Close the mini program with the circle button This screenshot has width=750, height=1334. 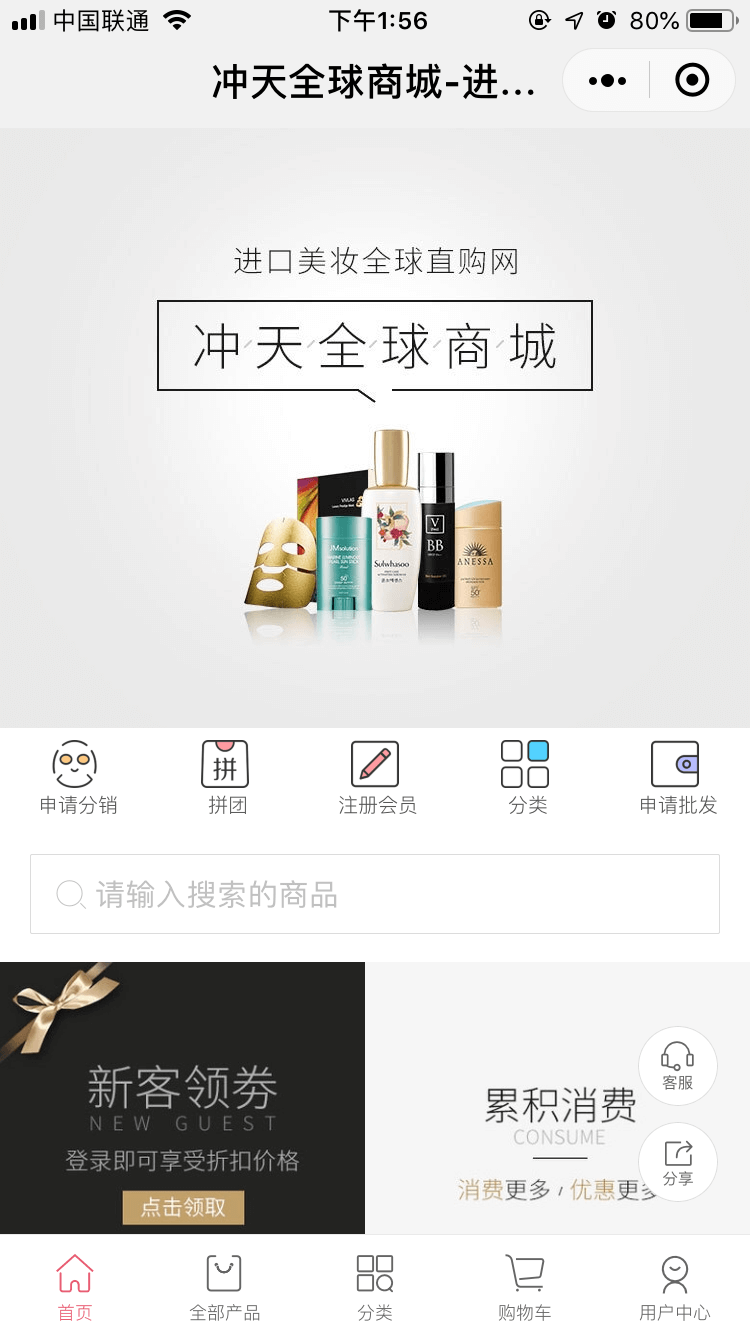(x=692, y=80)
